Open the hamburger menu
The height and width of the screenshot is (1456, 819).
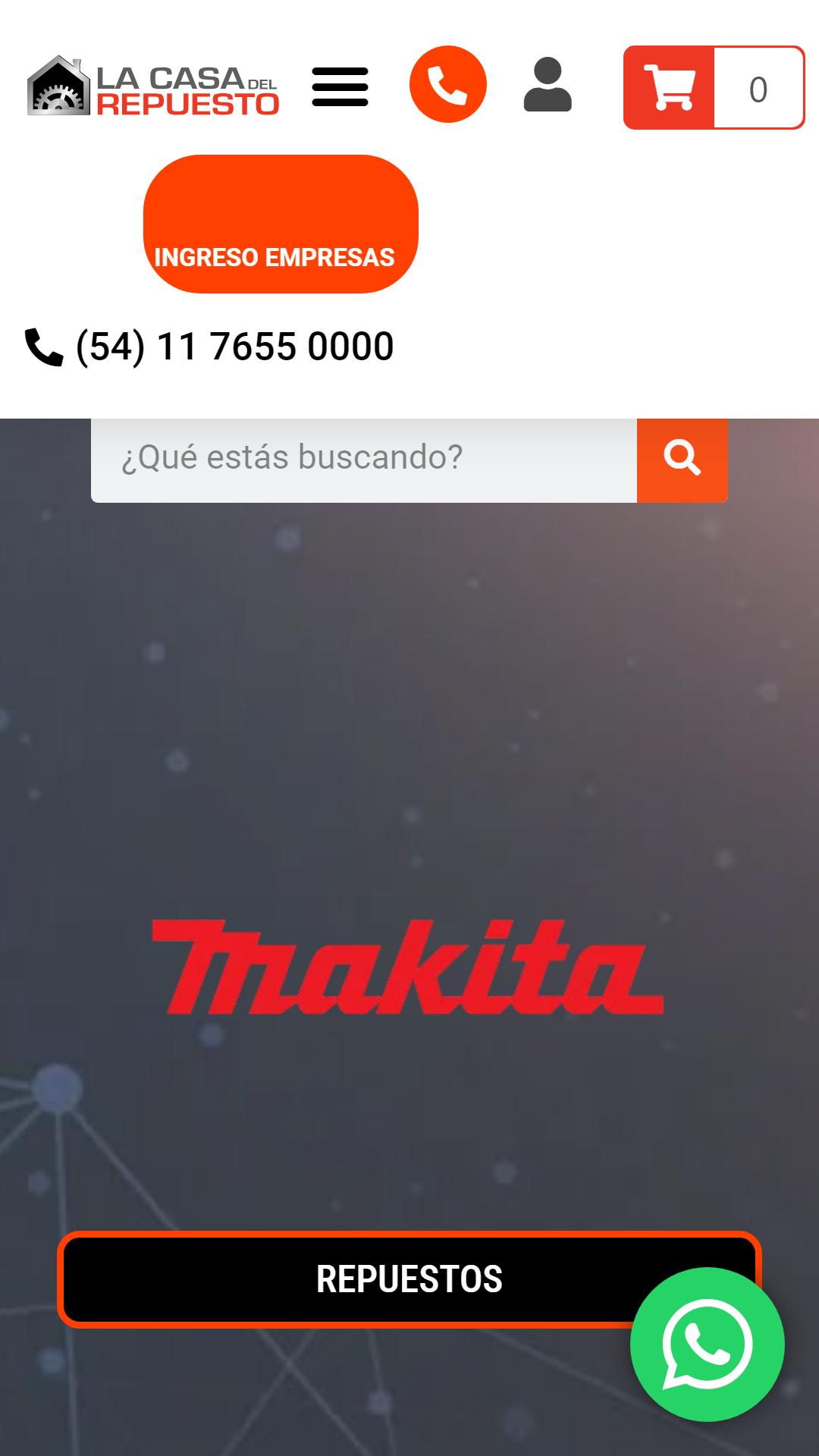tap(340, 86)
